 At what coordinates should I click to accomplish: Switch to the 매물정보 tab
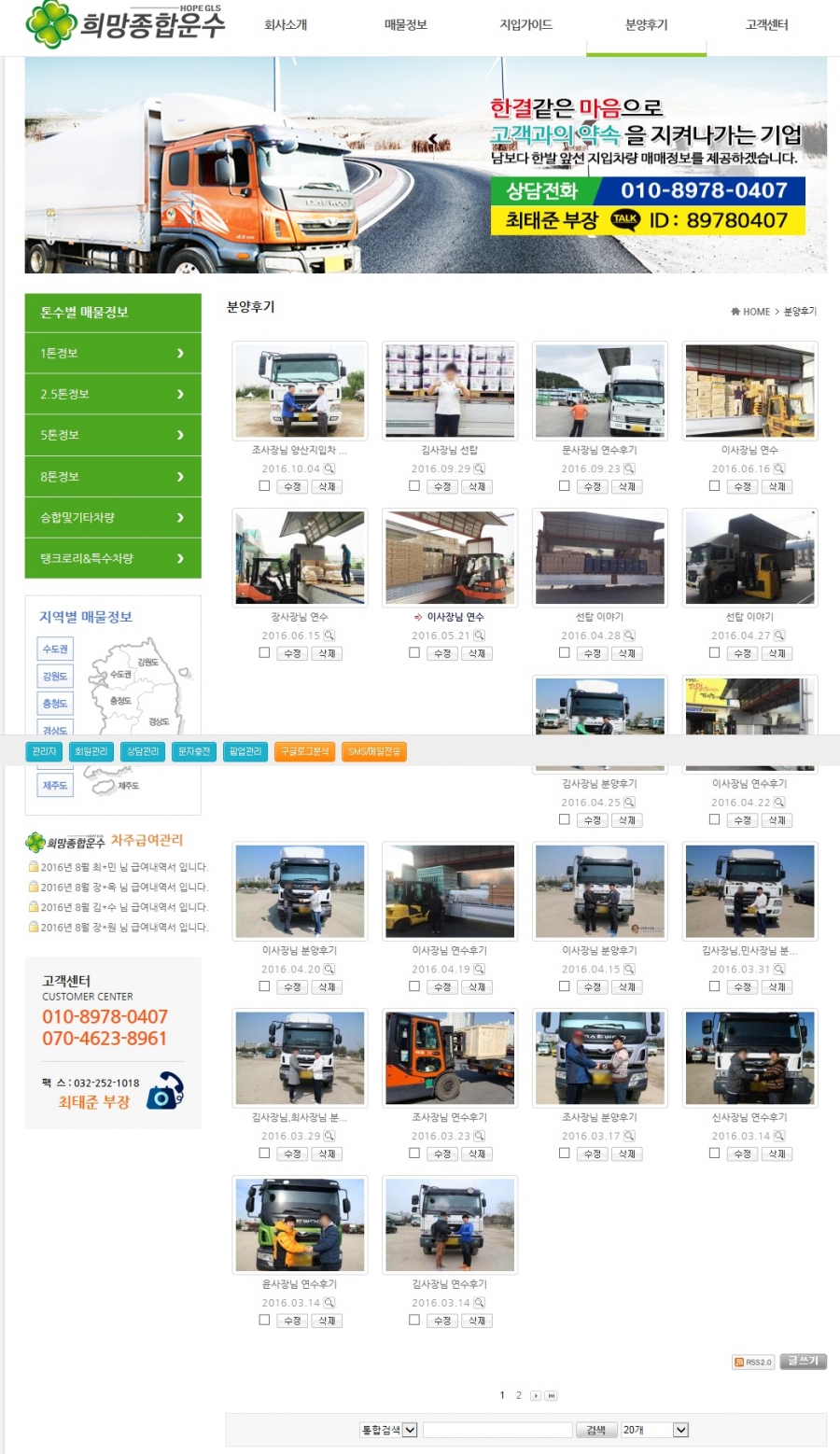405,25
